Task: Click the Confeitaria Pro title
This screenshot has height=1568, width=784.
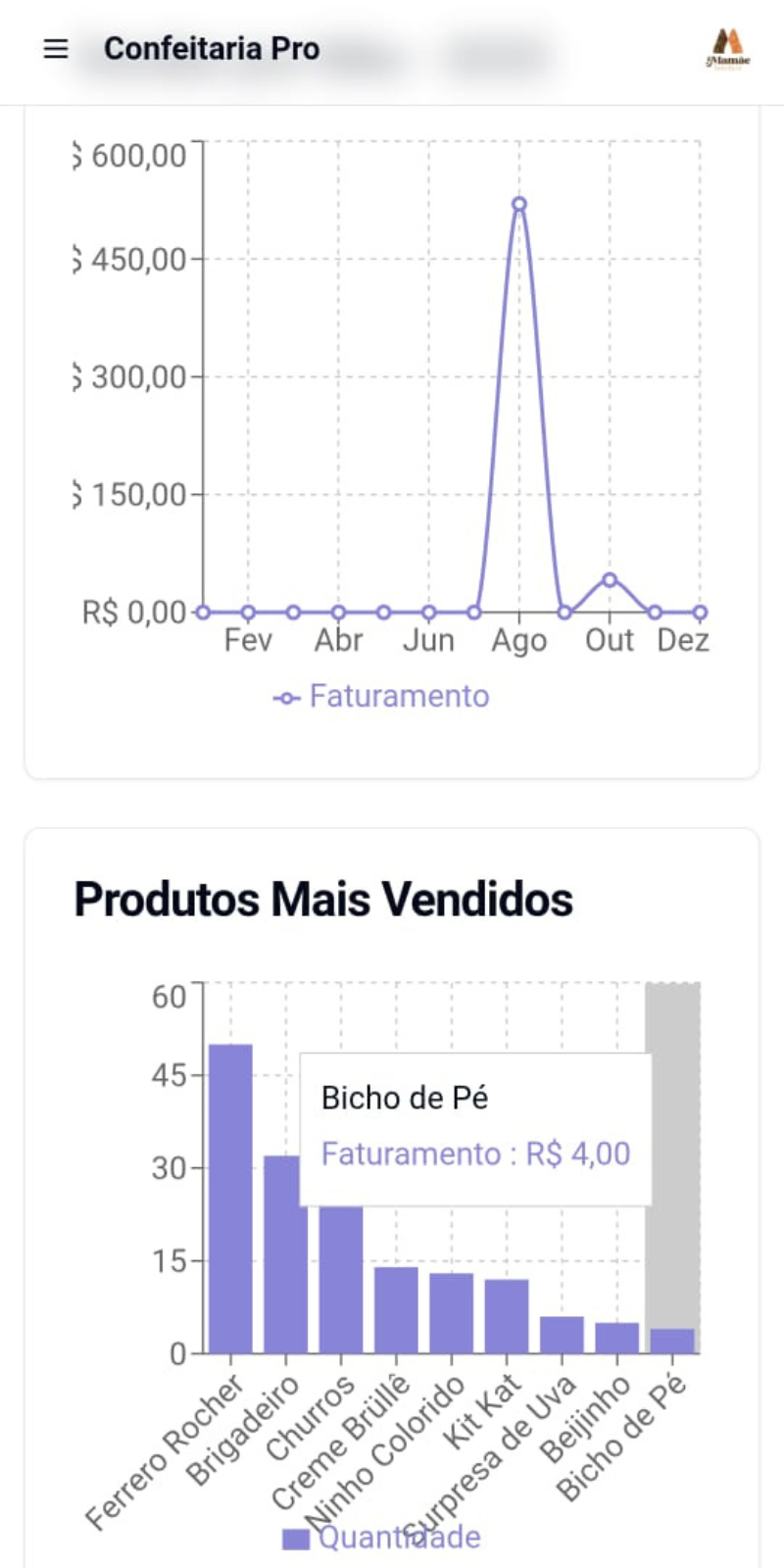Action: point(211,48)
